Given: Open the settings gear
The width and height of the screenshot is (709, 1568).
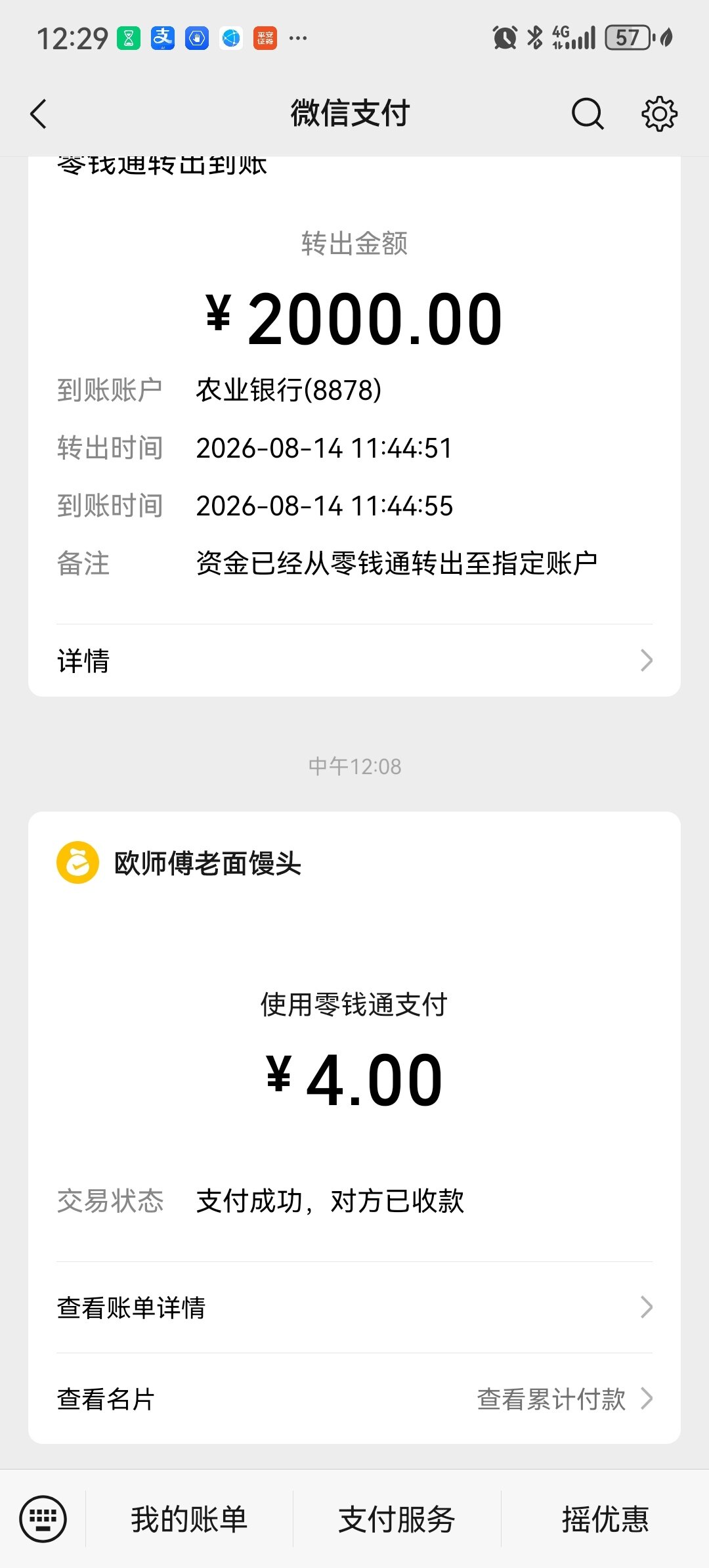Looking at the screenshot, I should 659,114.
